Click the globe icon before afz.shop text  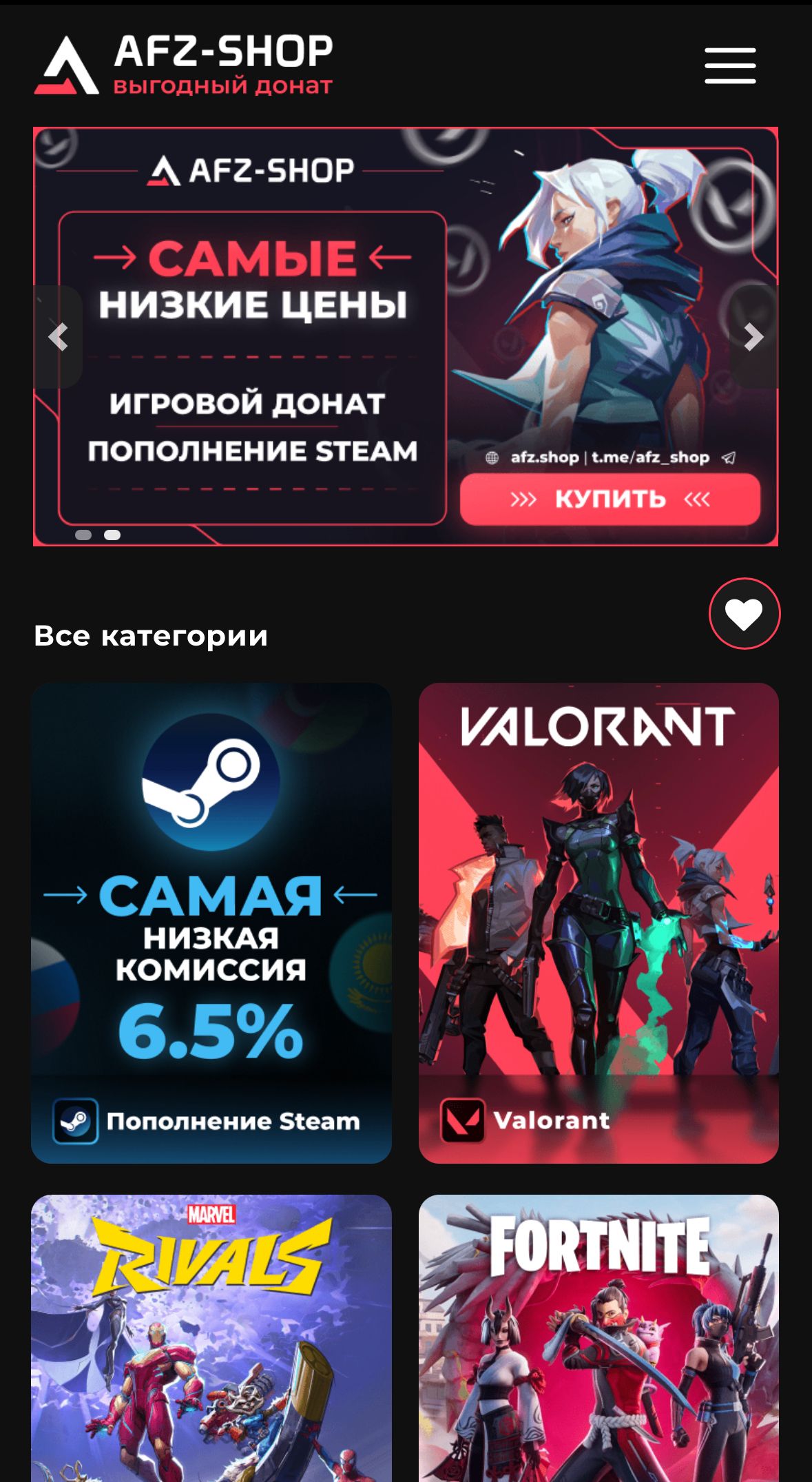(490, 455)
